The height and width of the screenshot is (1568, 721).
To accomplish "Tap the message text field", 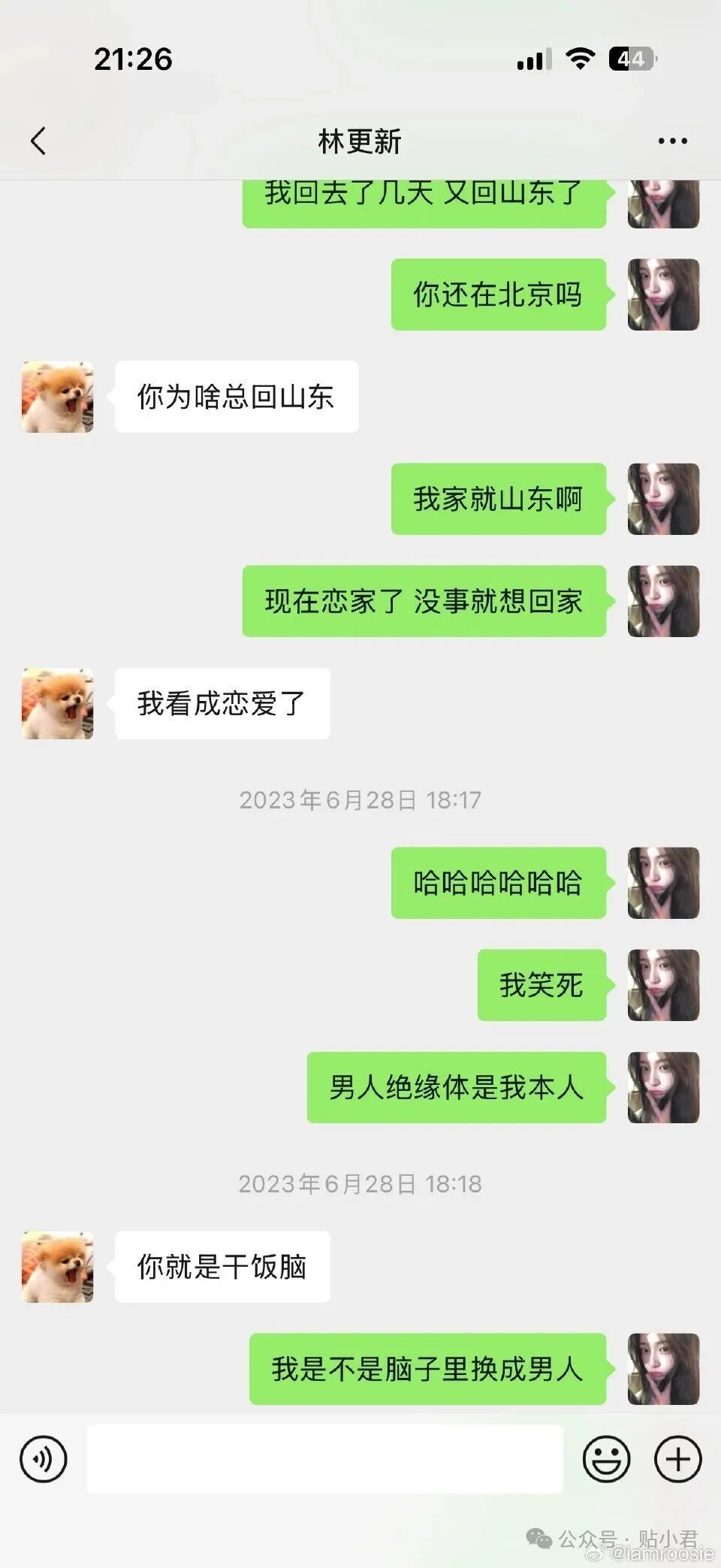I will pyautogui.click(x=324, y=1459).
